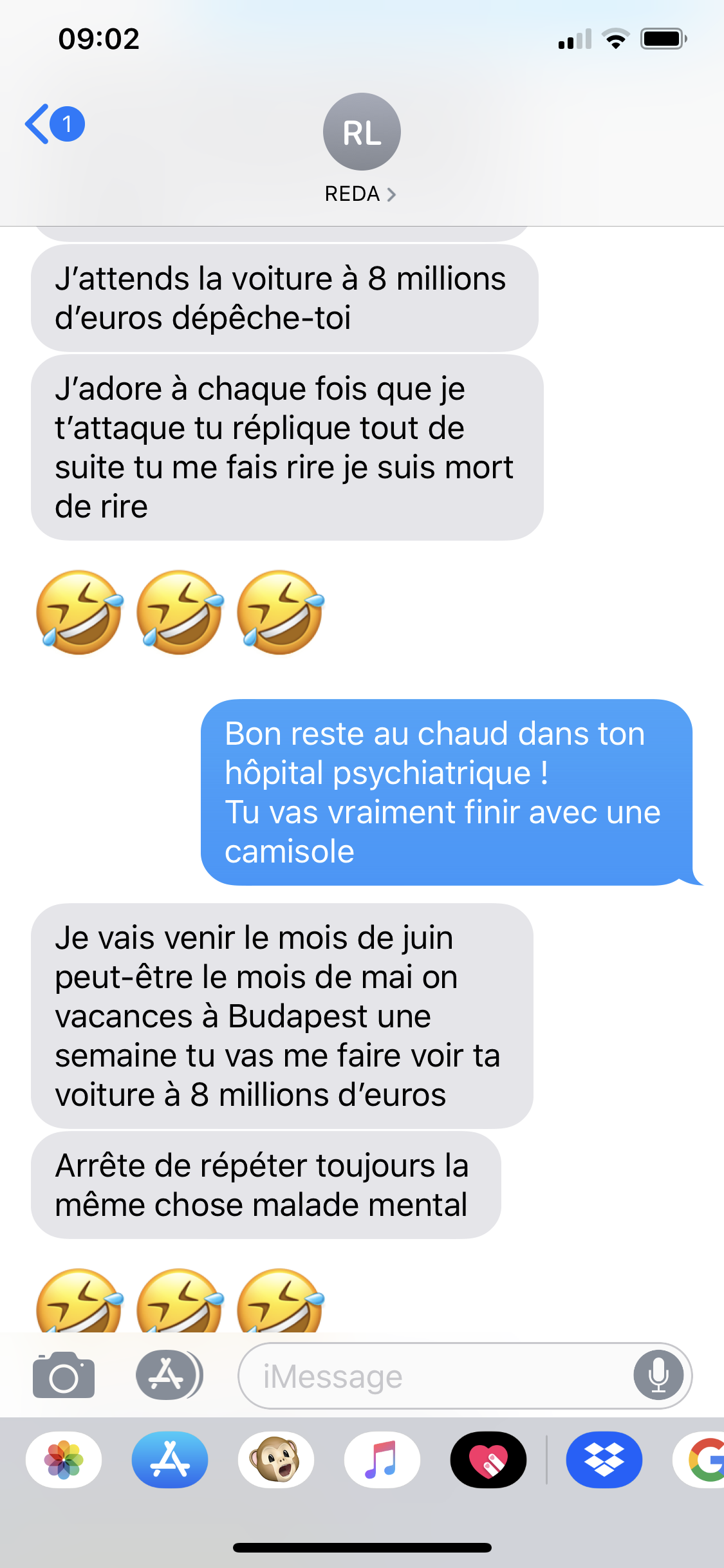Go back to the messages list

(53, 124)
